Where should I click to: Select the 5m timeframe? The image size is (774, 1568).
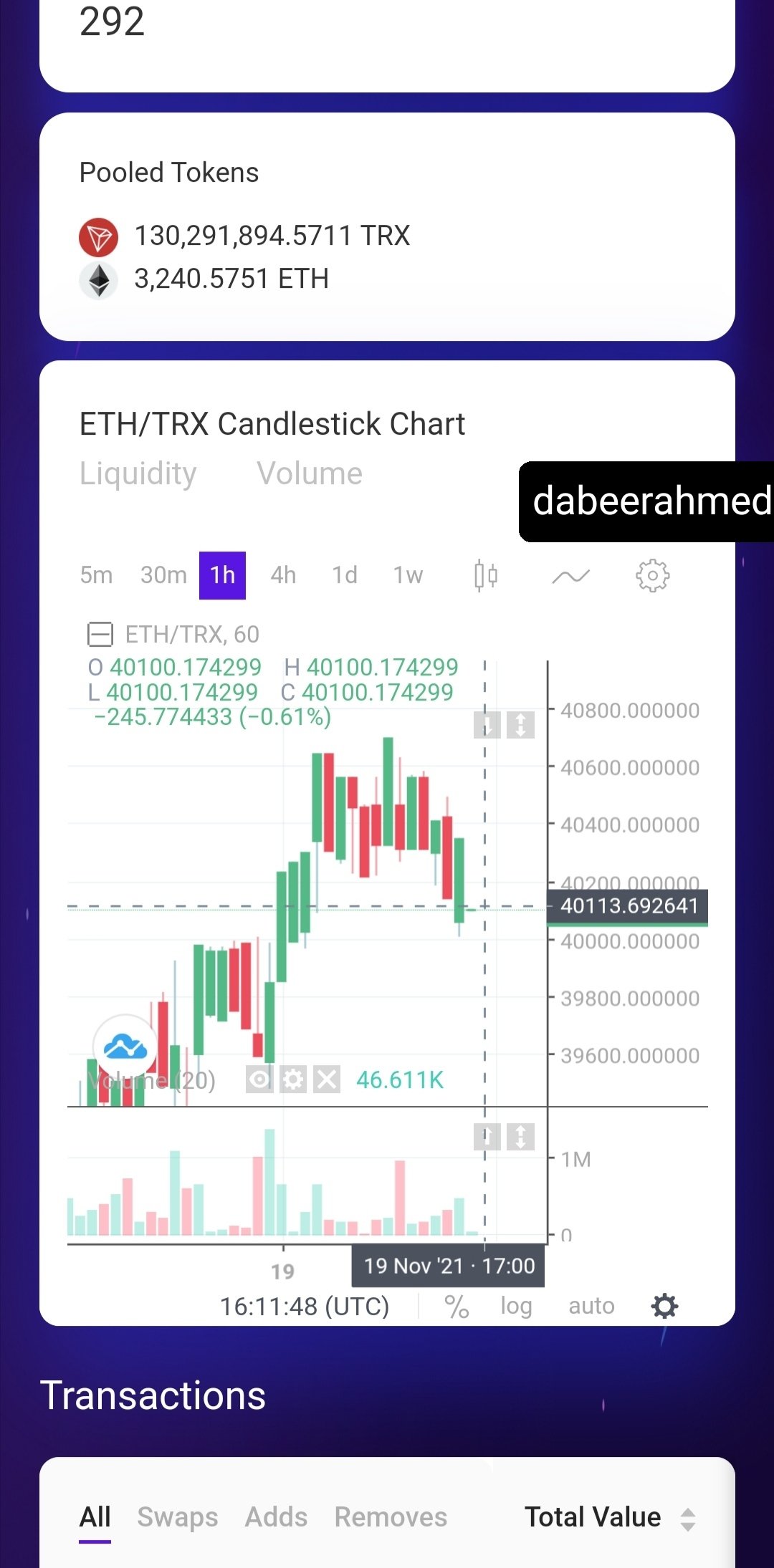pos(96,575)
